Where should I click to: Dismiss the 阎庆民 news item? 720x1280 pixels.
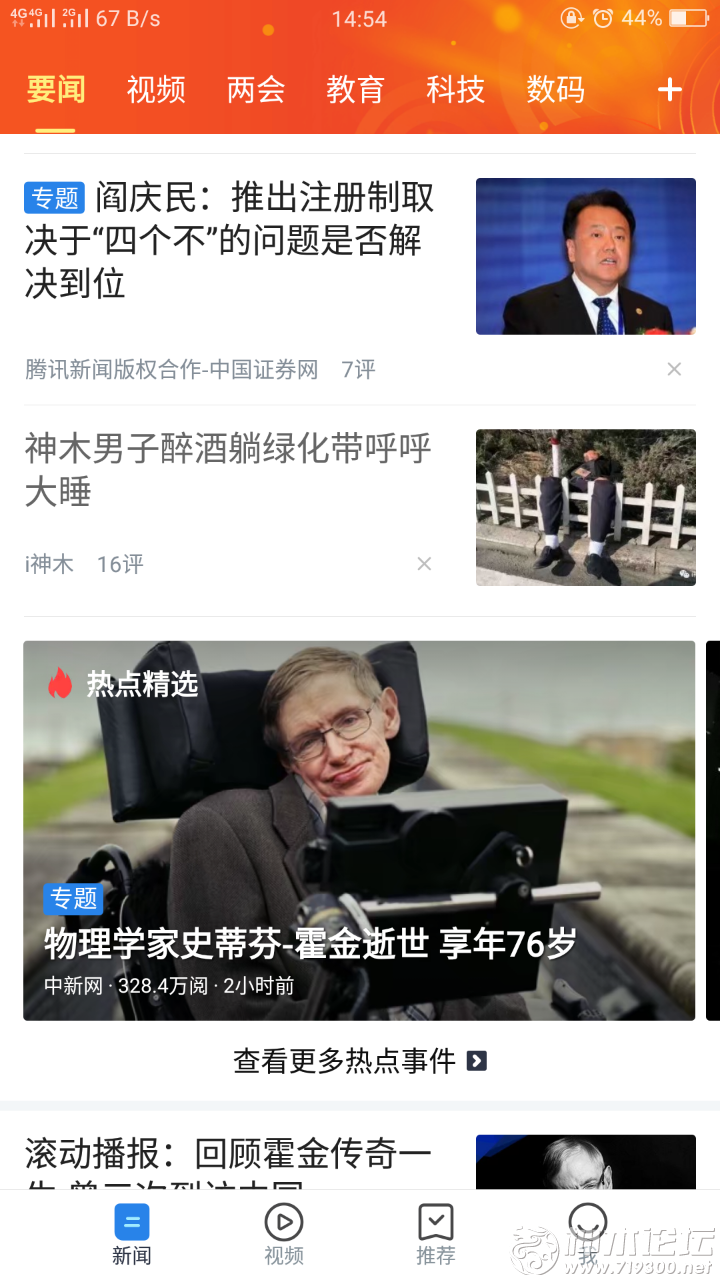674,369
